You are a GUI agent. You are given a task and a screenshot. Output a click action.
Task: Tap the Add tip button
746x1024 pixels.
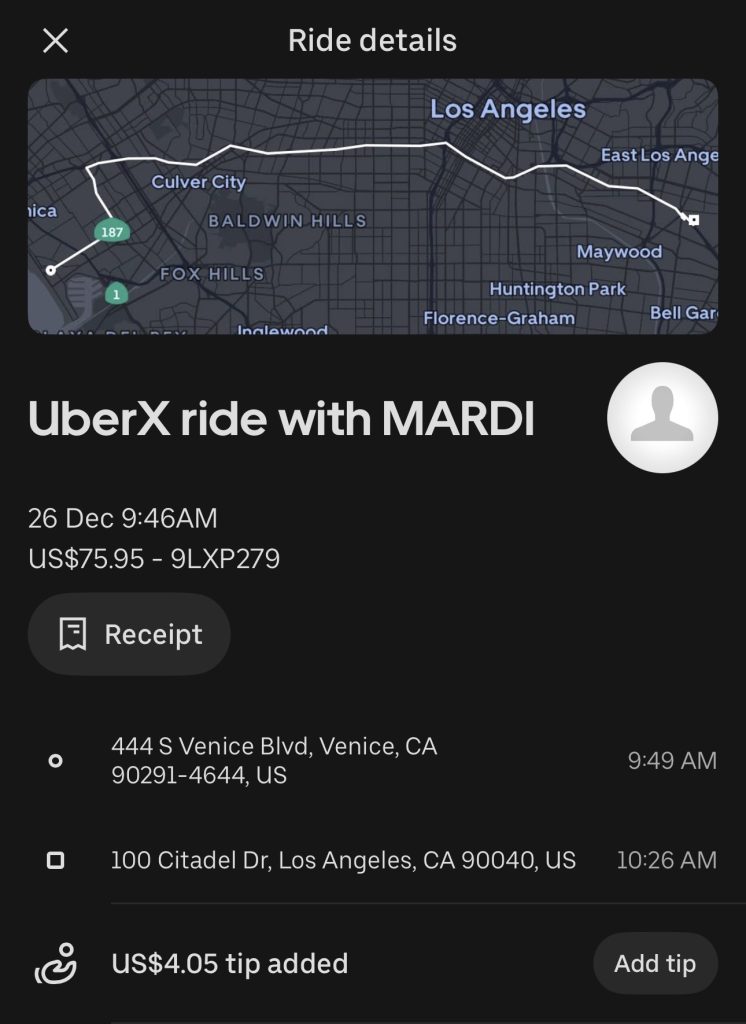pyautogui.click(x=655, y=964)
